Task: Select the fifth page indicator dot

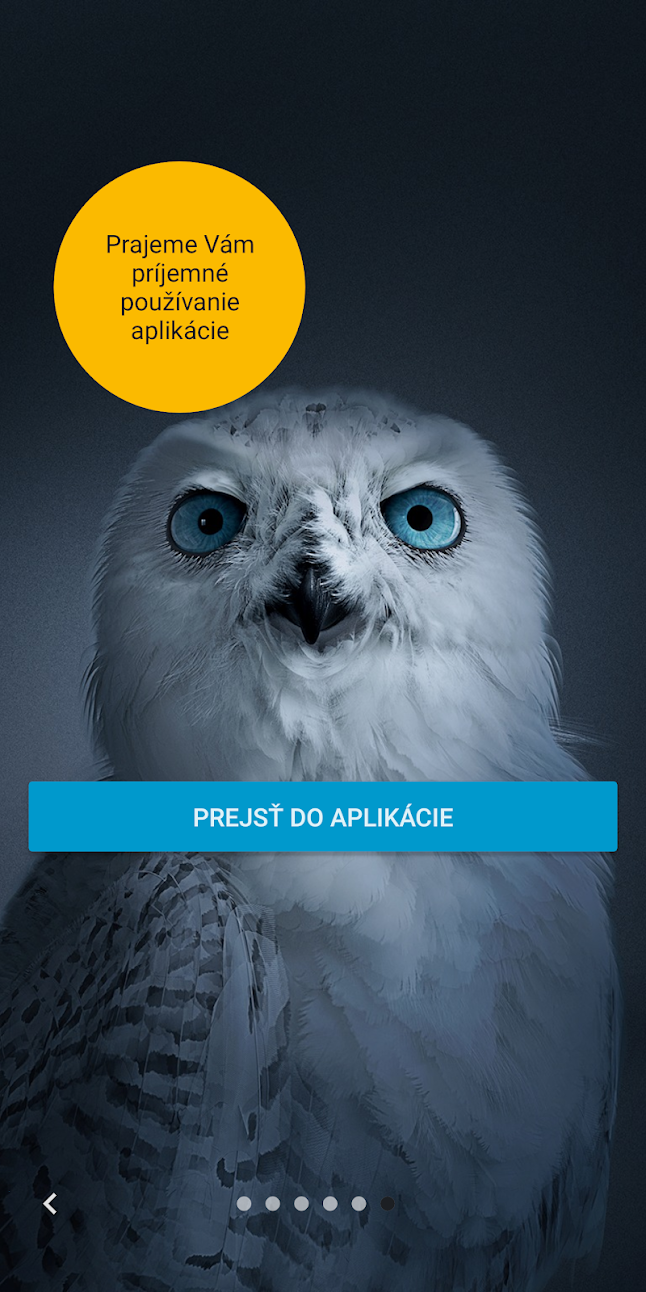Action: pos(359,1204)
